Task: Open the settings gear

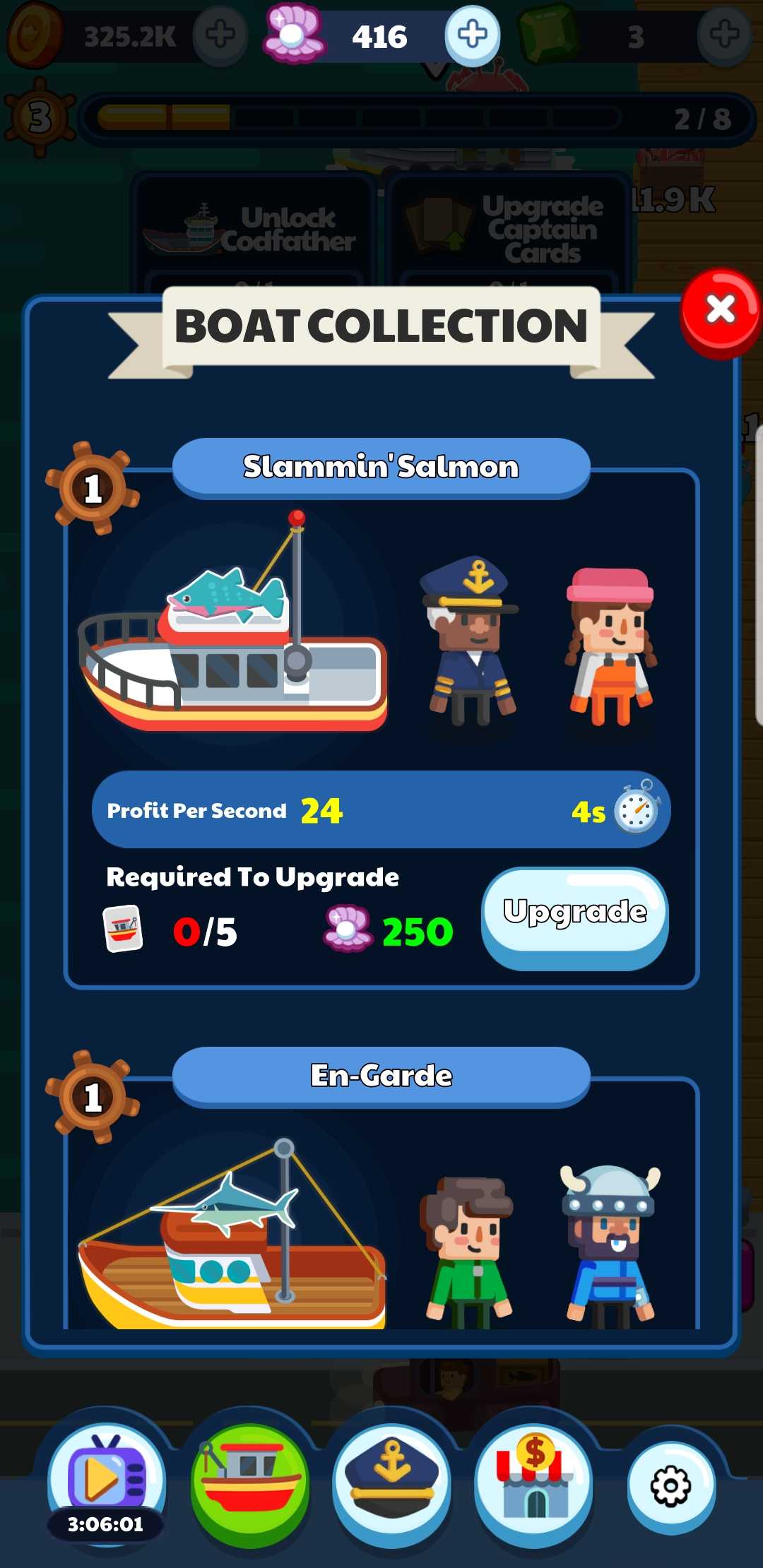Action: (x=671, y=1487)
